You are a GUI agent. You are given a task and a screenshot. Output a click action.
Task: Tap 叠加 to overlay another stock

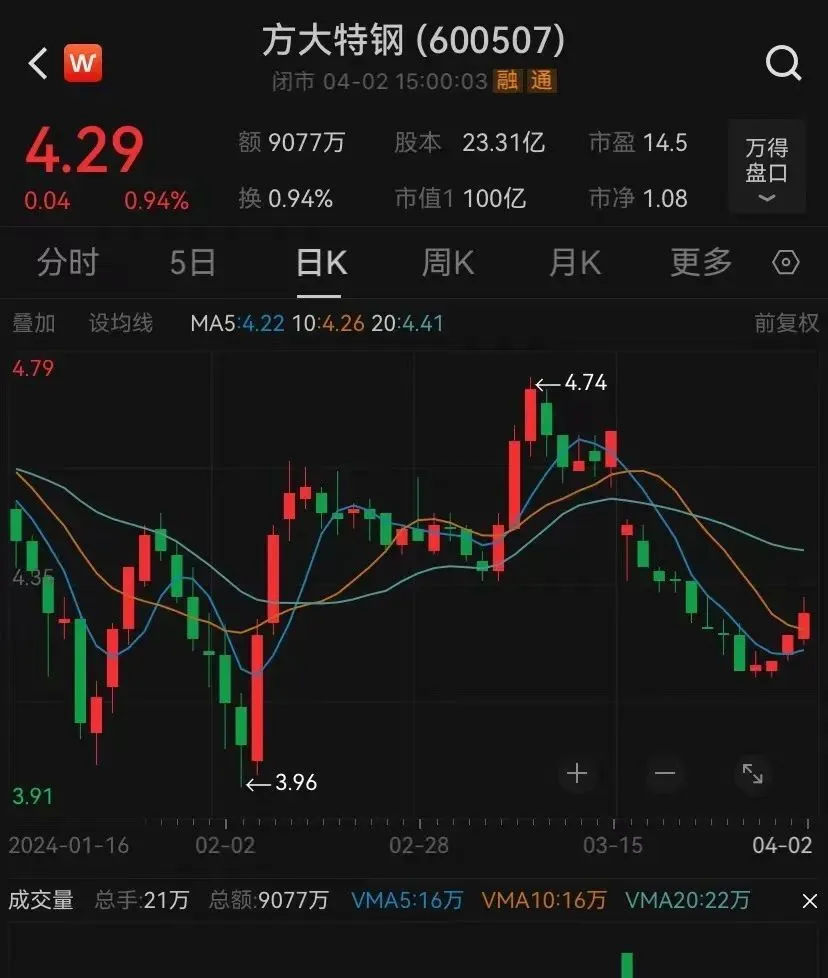[34, 323]
